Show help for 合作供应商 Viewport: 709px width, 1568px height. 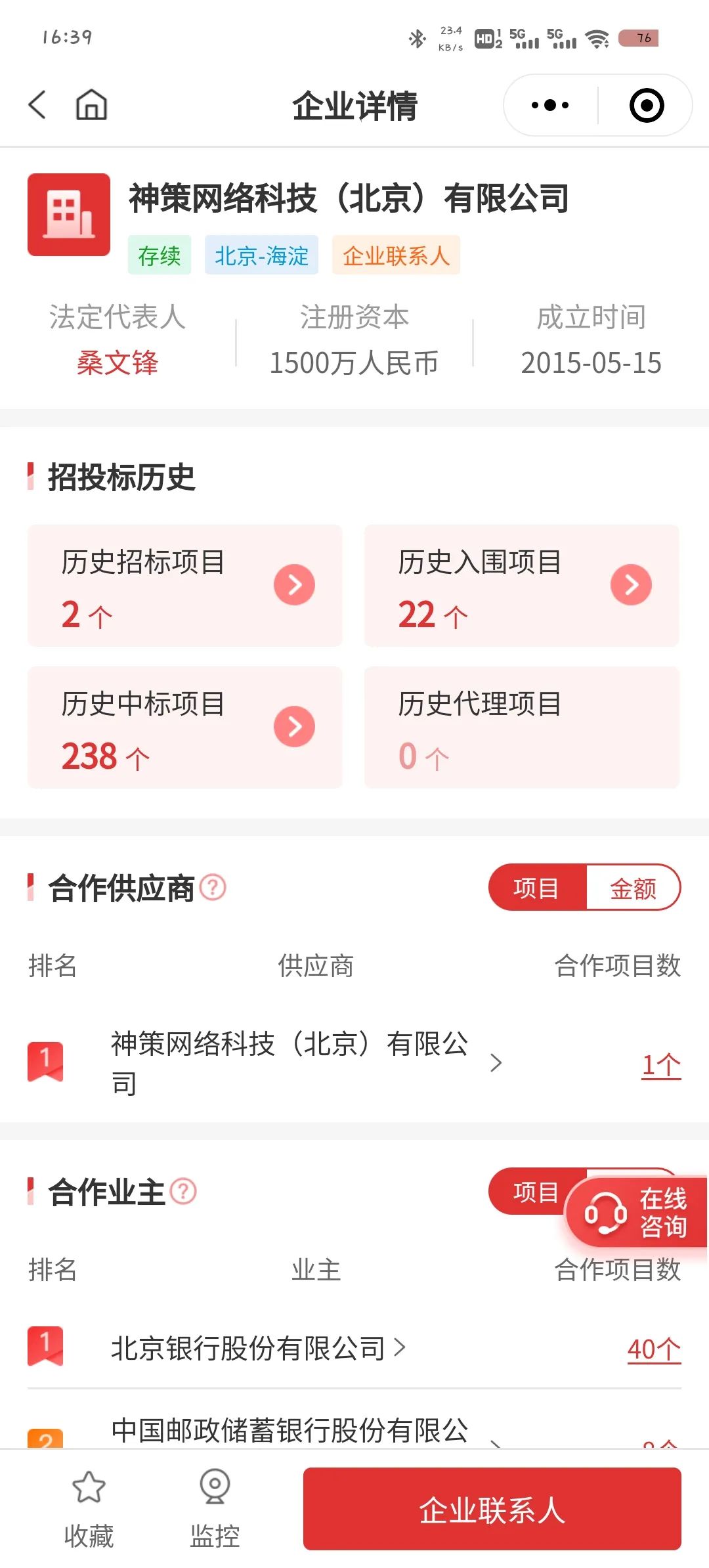click(213, 888)
